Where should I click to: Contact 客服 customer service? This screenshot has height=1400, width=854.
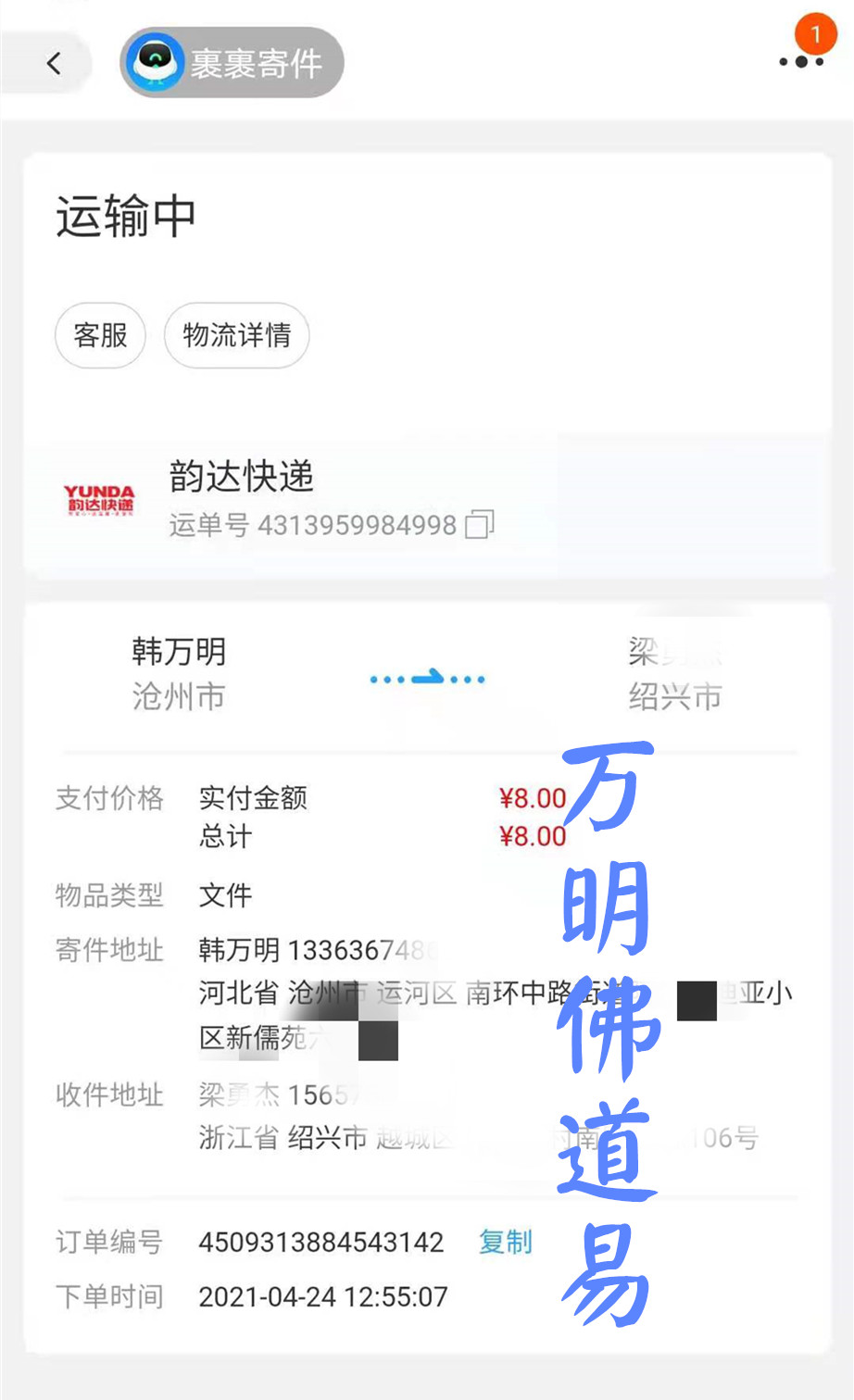pos(100,335)
